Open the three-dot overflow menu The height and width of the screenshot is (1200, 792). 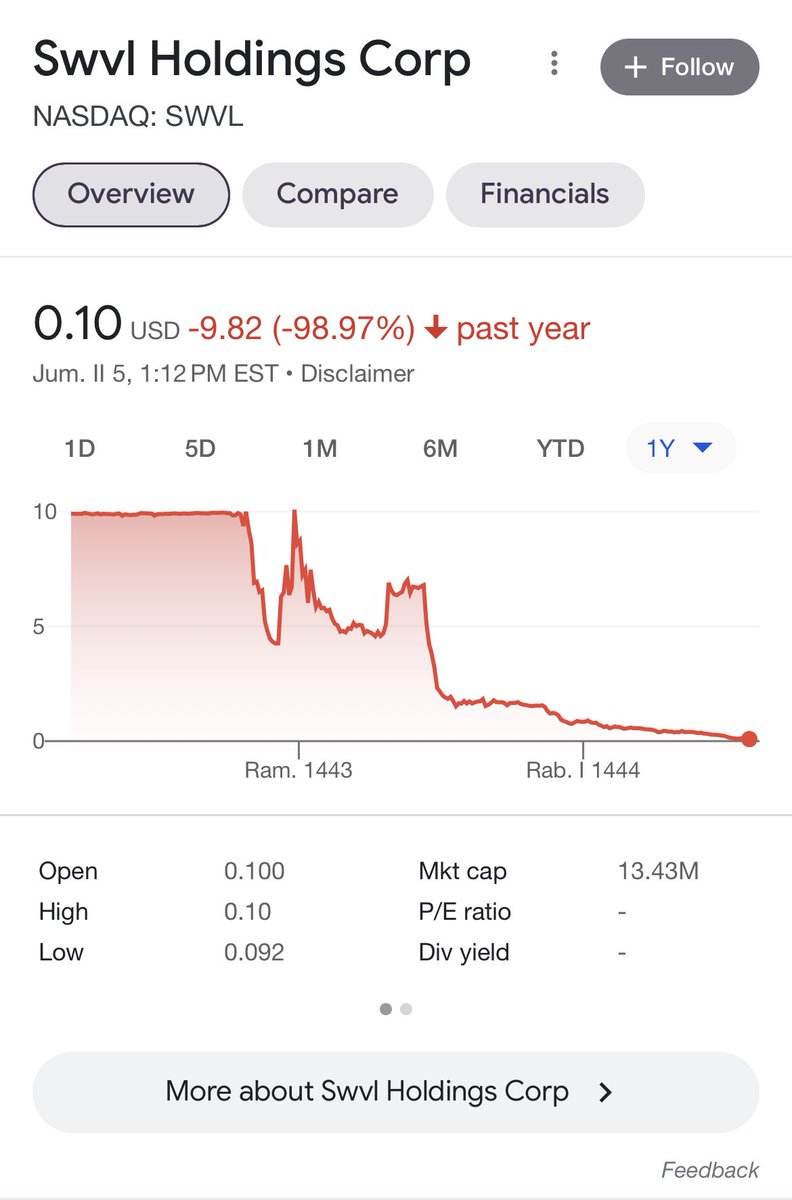tap(553, 66)
